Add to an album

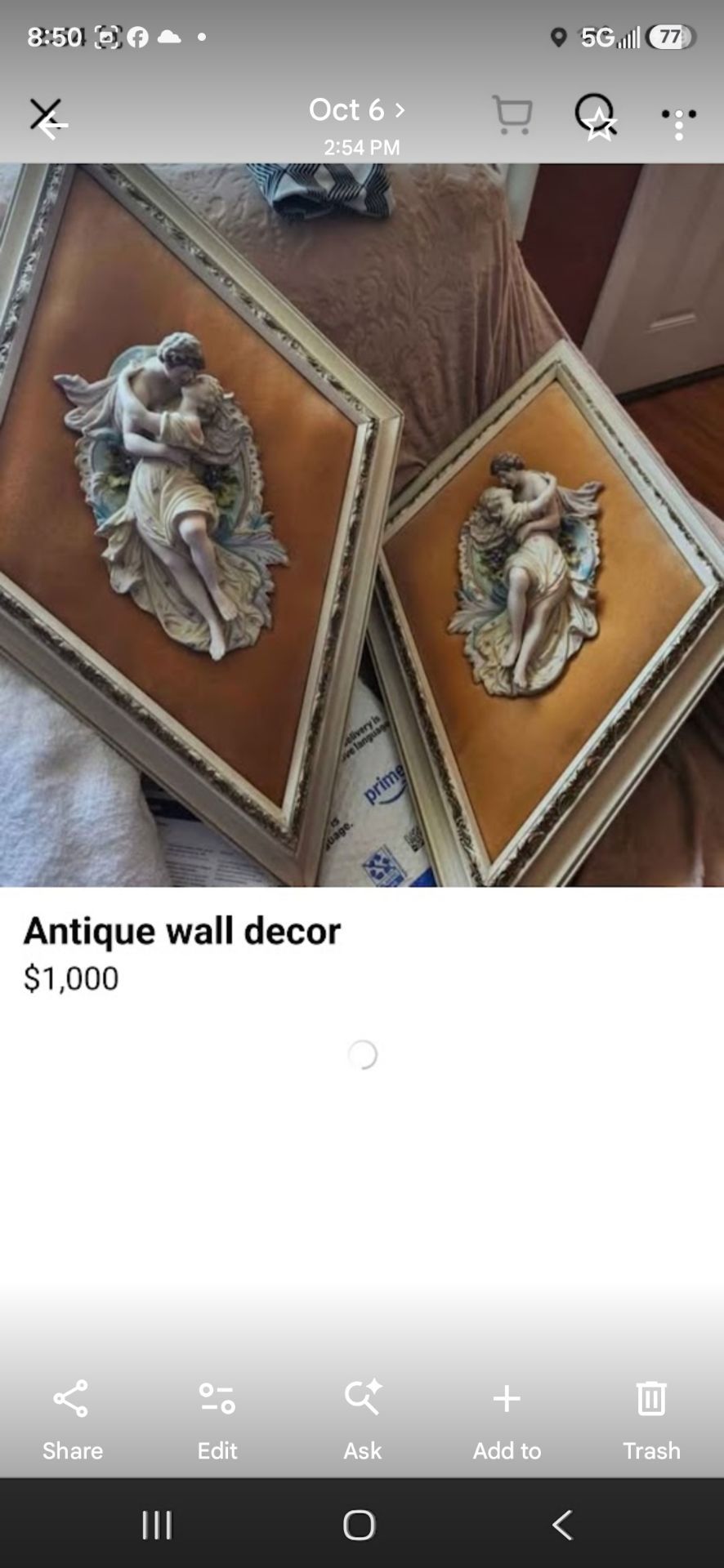[x=507, y=1420]
